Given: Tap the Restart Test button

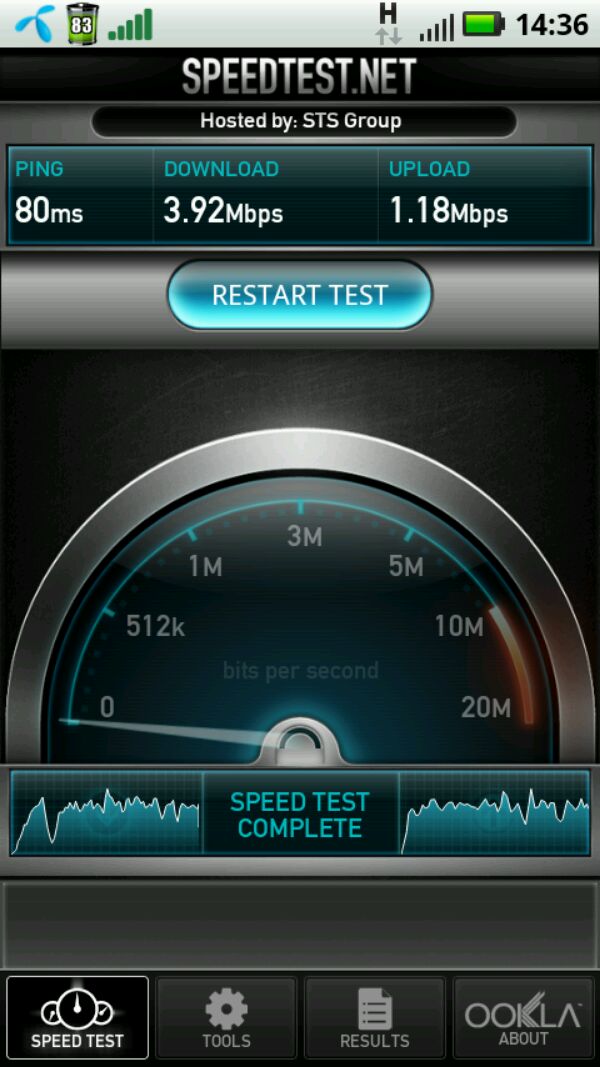Looking at the screenshot, I should (299, 295).
